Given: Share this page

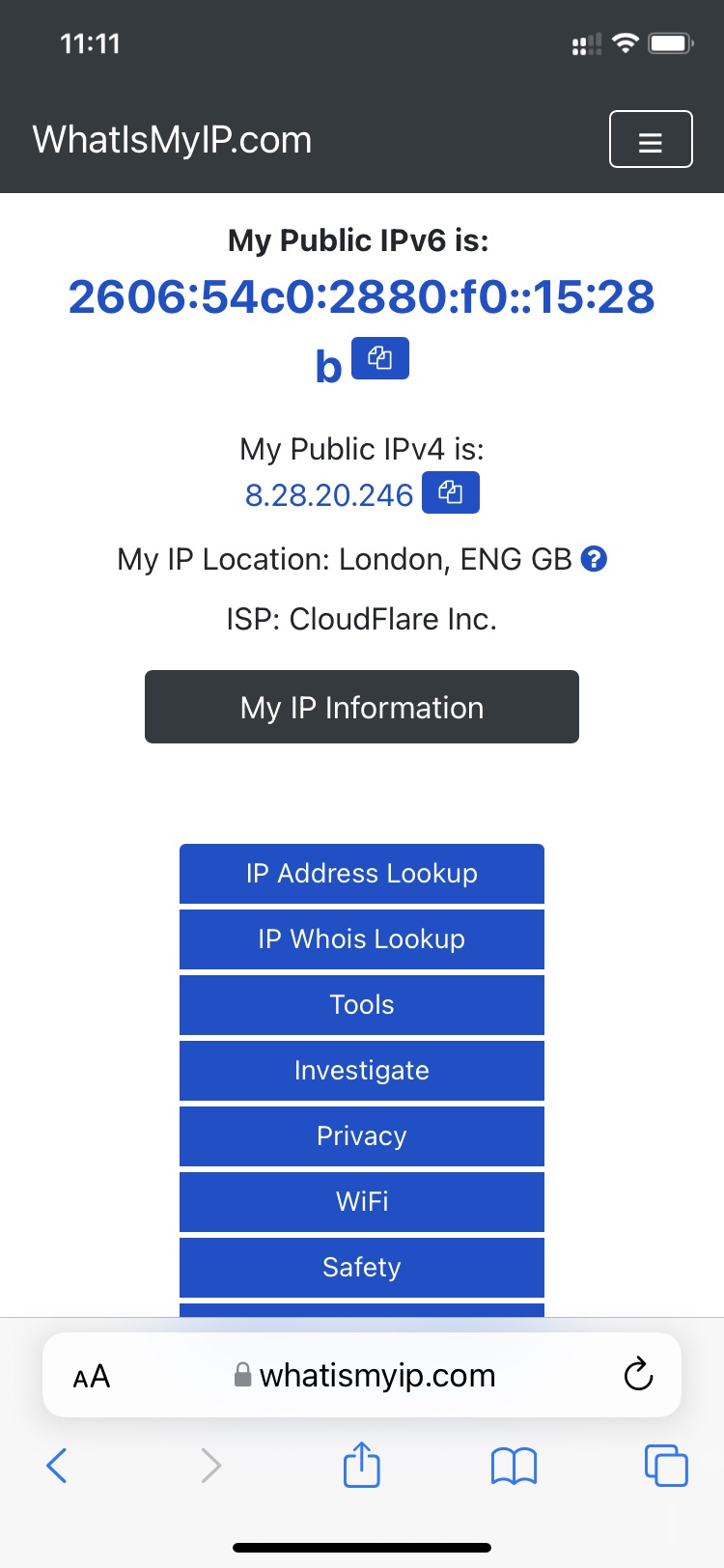Looking at the screenshot, I should pyautogui.click(x=362, y=1464).
